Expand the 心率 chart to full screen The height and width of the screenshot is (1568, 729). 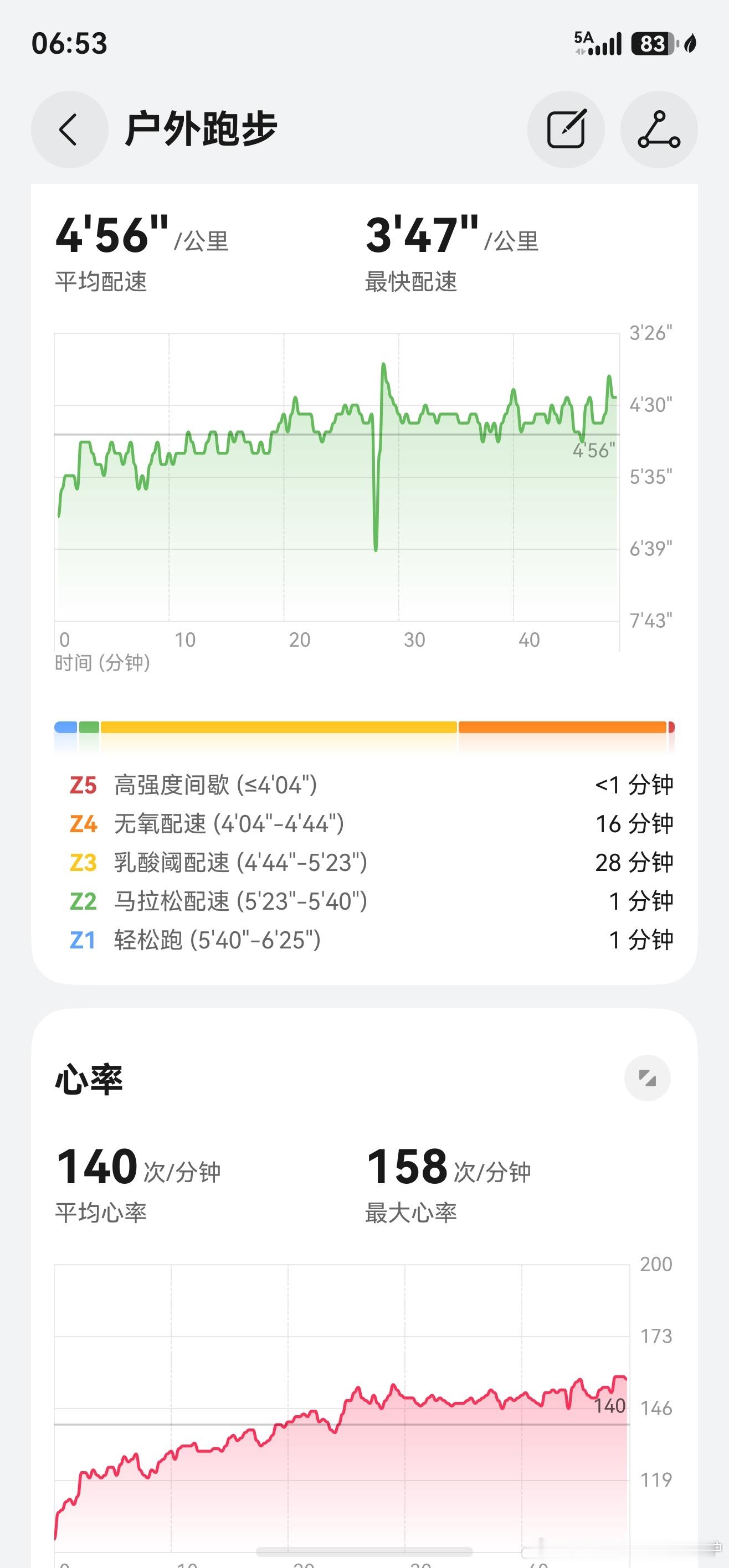[648, 1078]
